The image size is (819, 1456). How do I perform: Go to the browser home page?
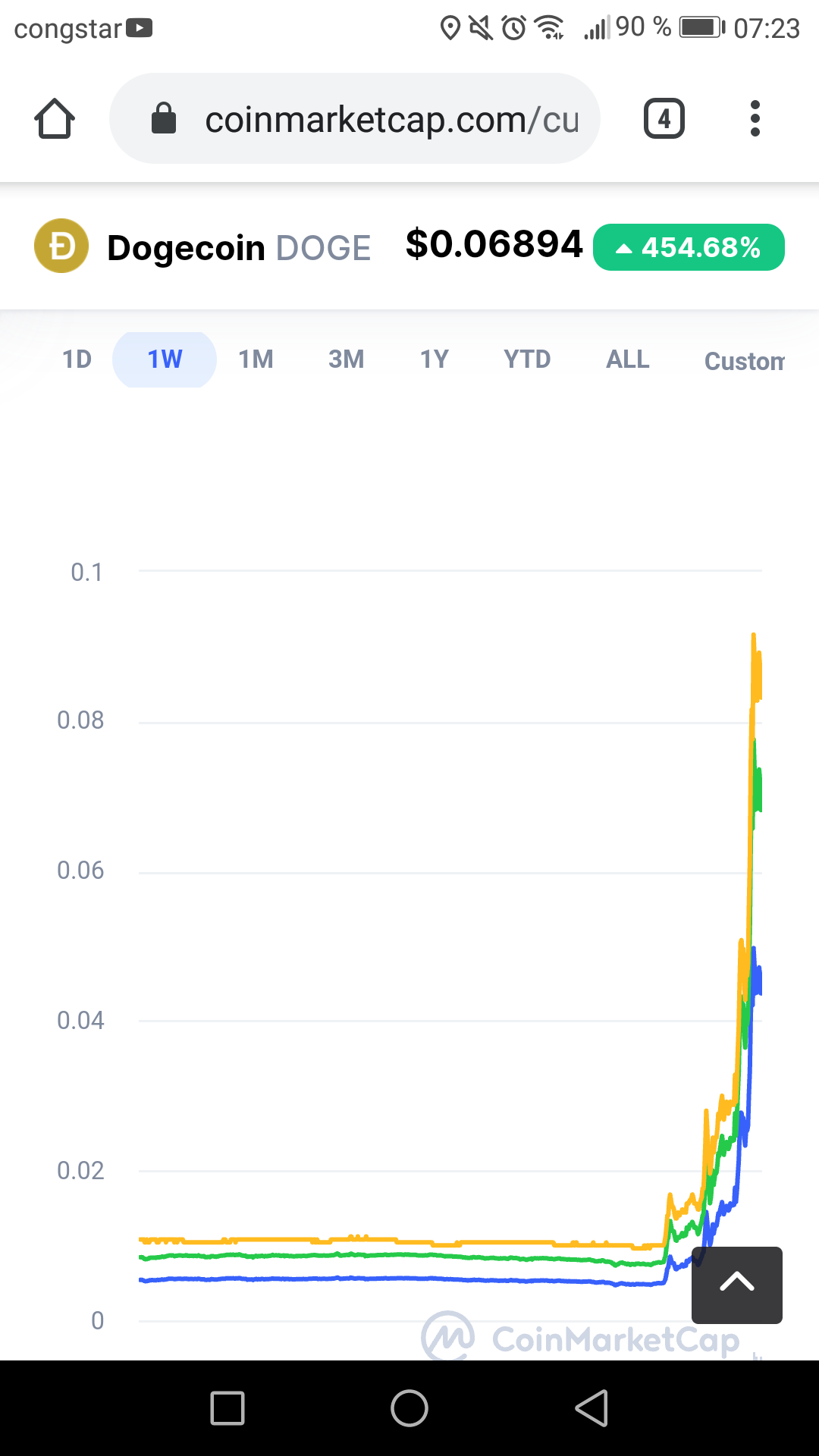(x=55, y=119)
